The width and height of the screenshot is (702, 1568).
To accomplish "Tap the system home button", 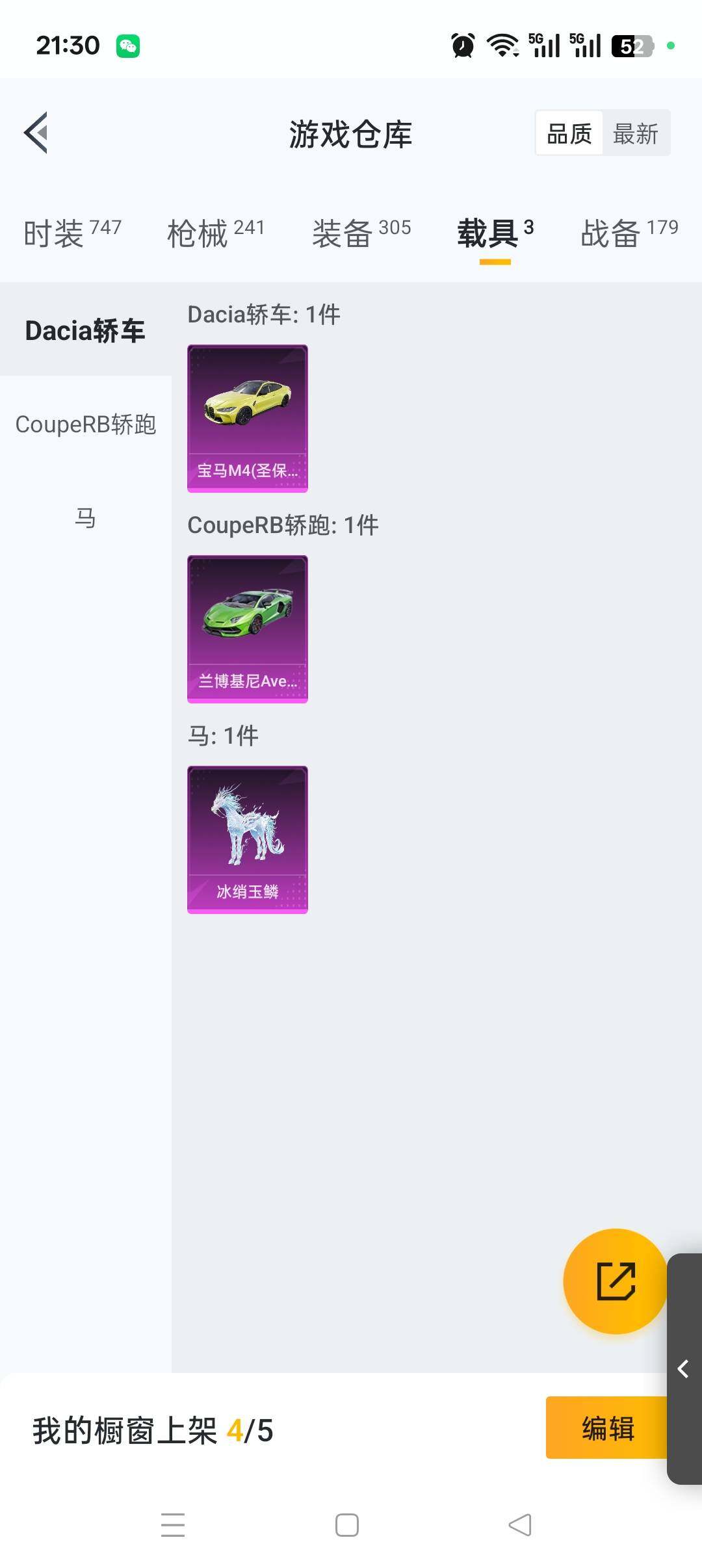I will 347,1525.
